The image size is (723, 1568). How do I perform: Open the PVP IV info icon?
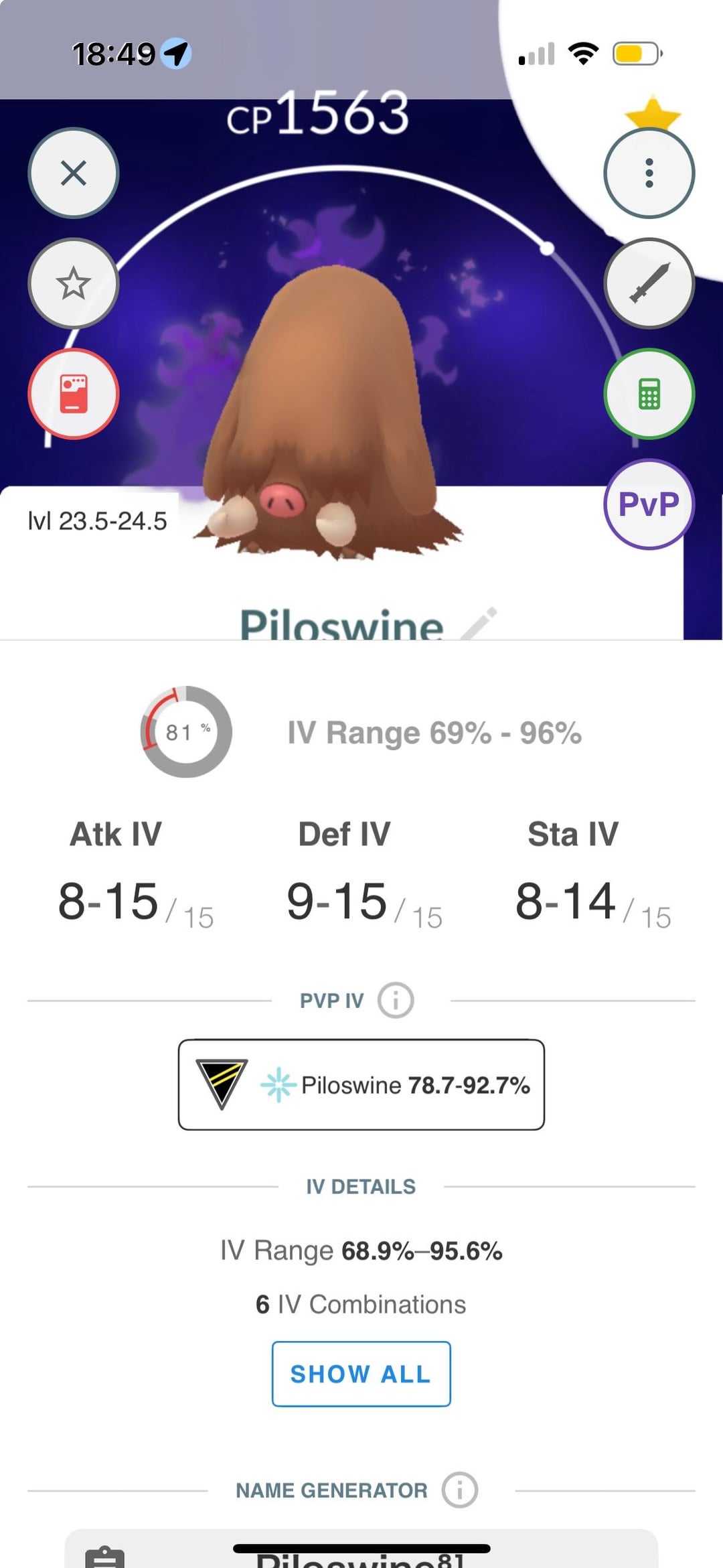pyautogui.click(x=396, y=1001)
